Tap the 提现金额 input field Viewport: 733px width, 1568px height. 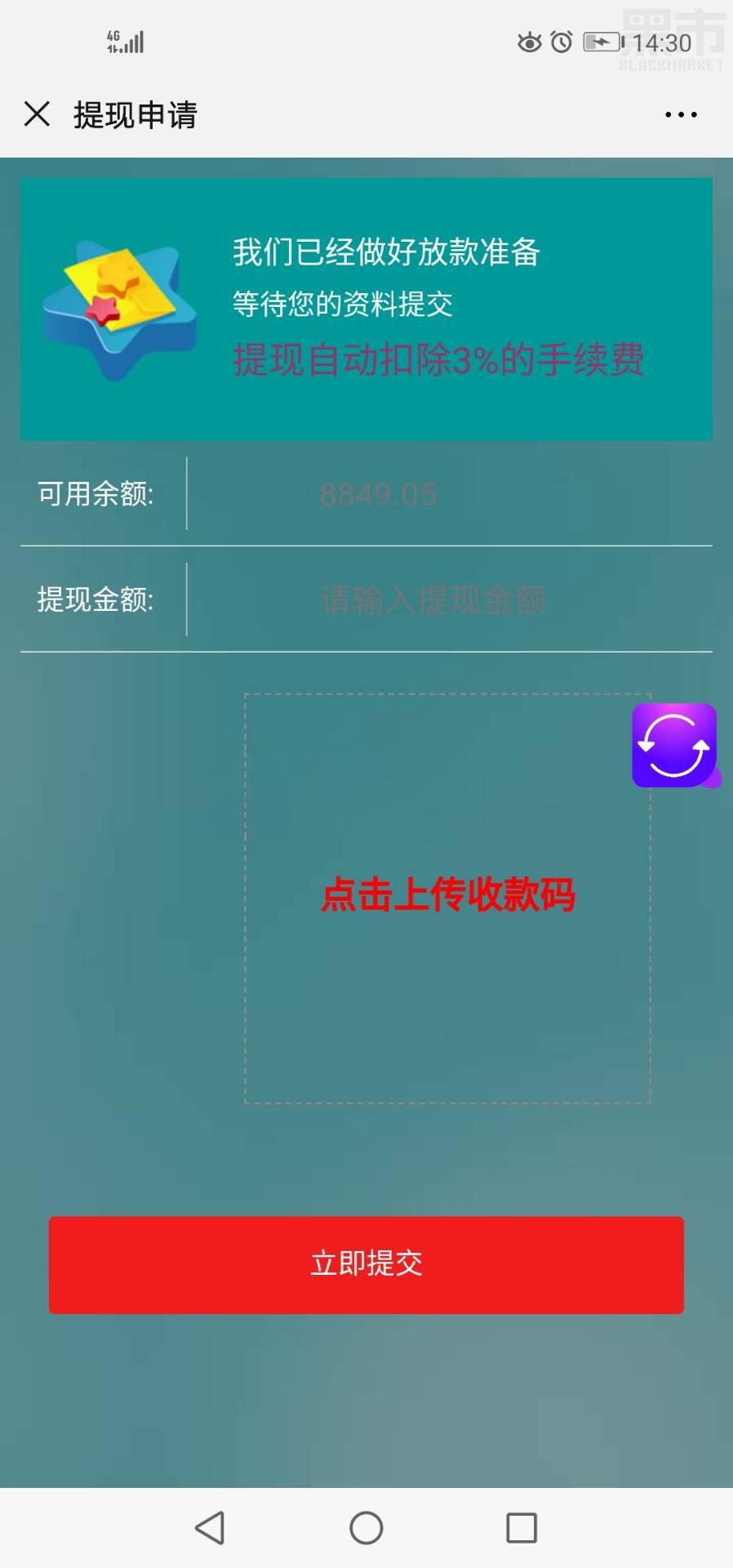point(447,599)
